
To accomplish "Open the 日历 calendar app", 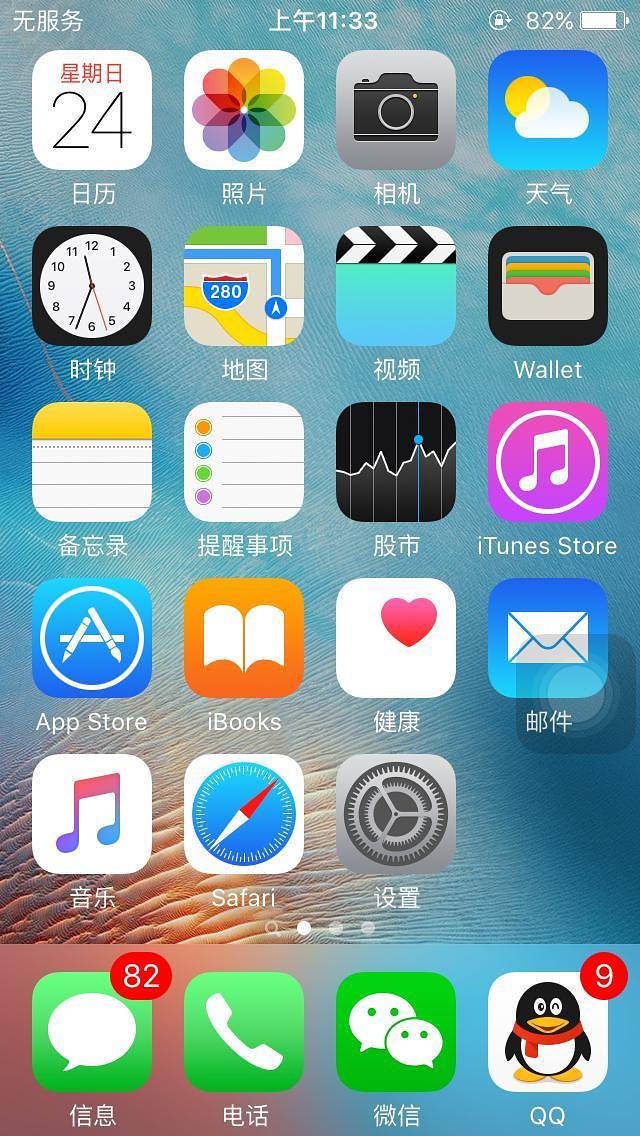I will (92, 110).
